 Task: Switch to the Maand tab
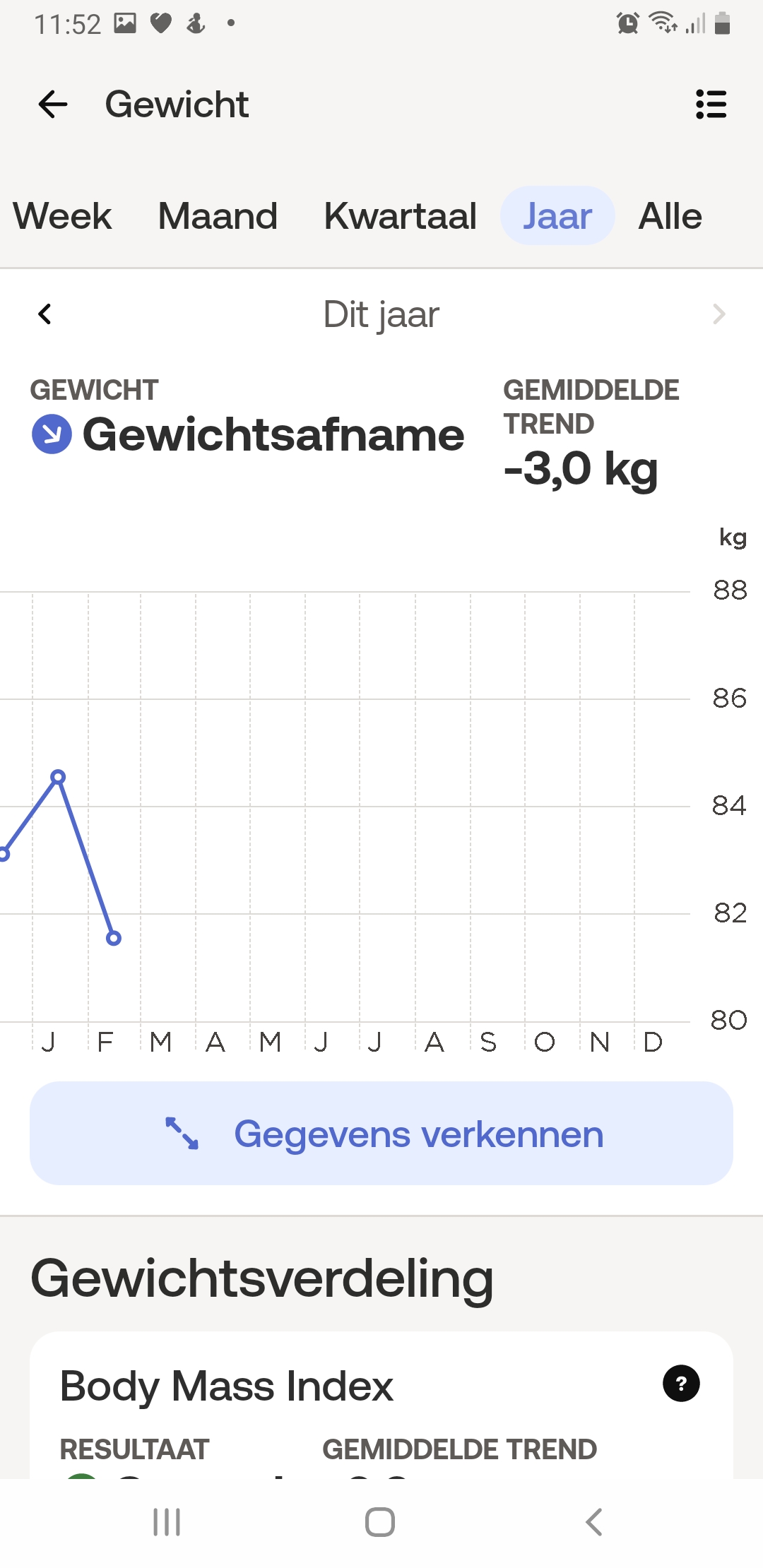[x=218, y=216]
